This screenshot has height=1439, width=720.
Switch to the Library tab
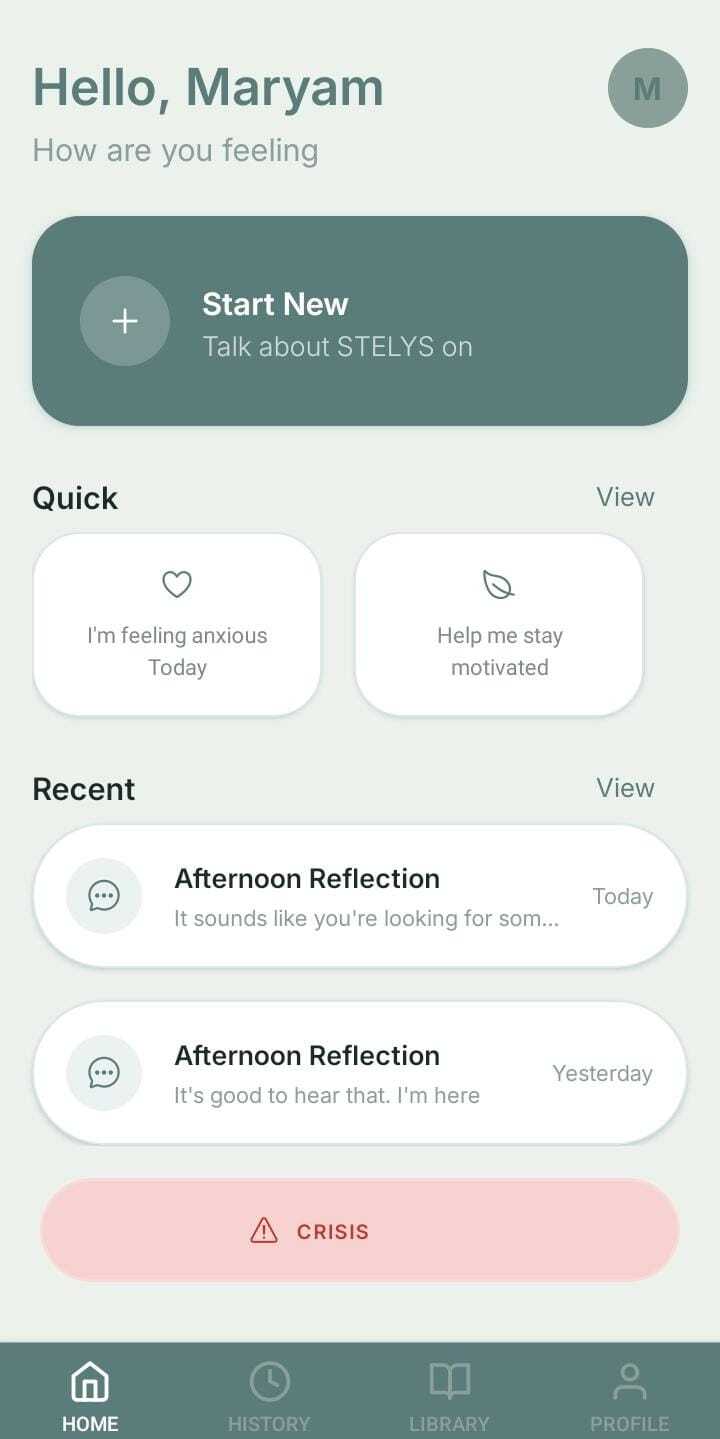[x=449, y=1397]
